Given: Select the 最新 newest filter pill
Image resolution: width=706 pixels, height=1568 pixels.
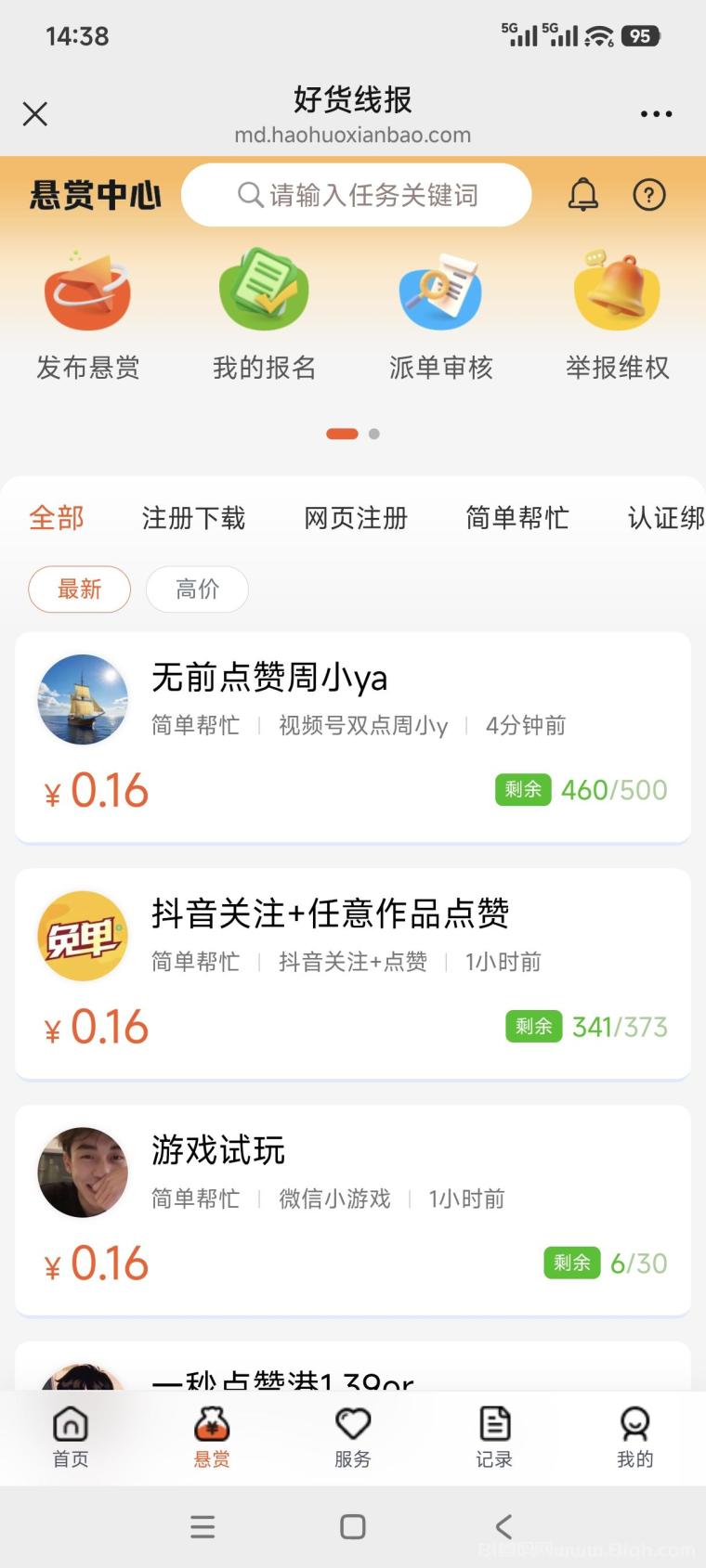Looking at the screenshot, I should tap(79, 590).
